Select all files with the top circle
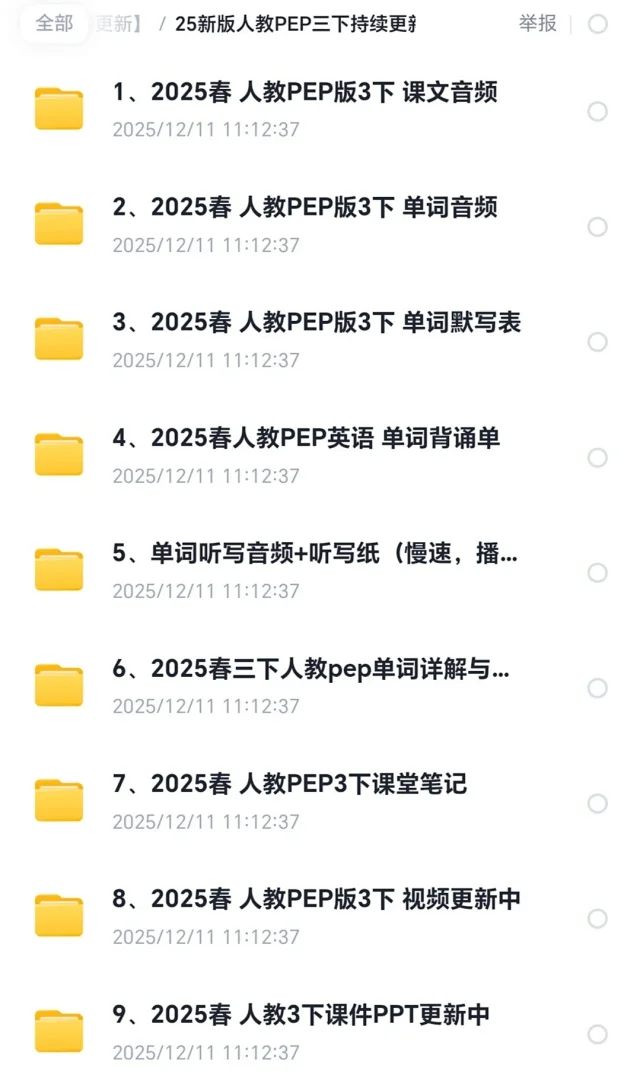The height and width of the screenshot is (1084, 640). 597,24
